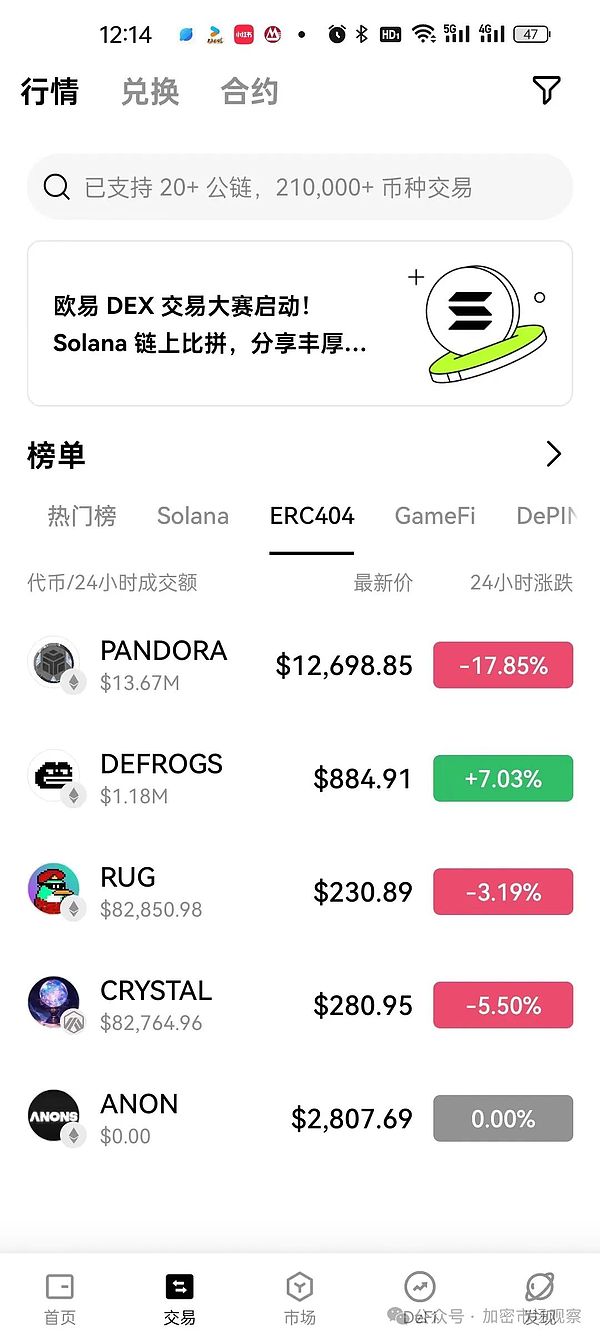Viewport: 600px width, 1340px height.
Task: Select the DePIN ranking tab
Action: [546, 516]
